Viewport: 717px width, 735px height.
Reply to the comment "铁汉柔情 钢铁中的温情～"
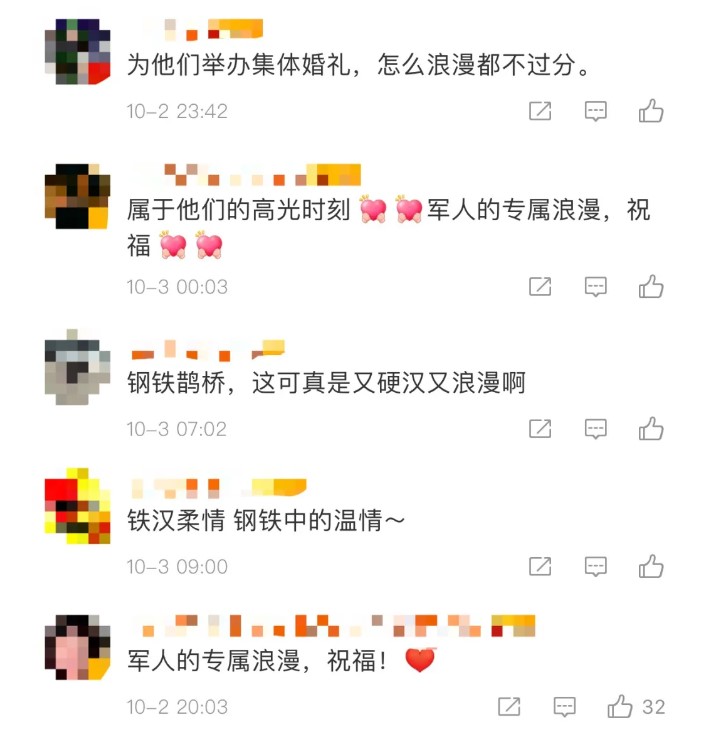tap(596, 566)
